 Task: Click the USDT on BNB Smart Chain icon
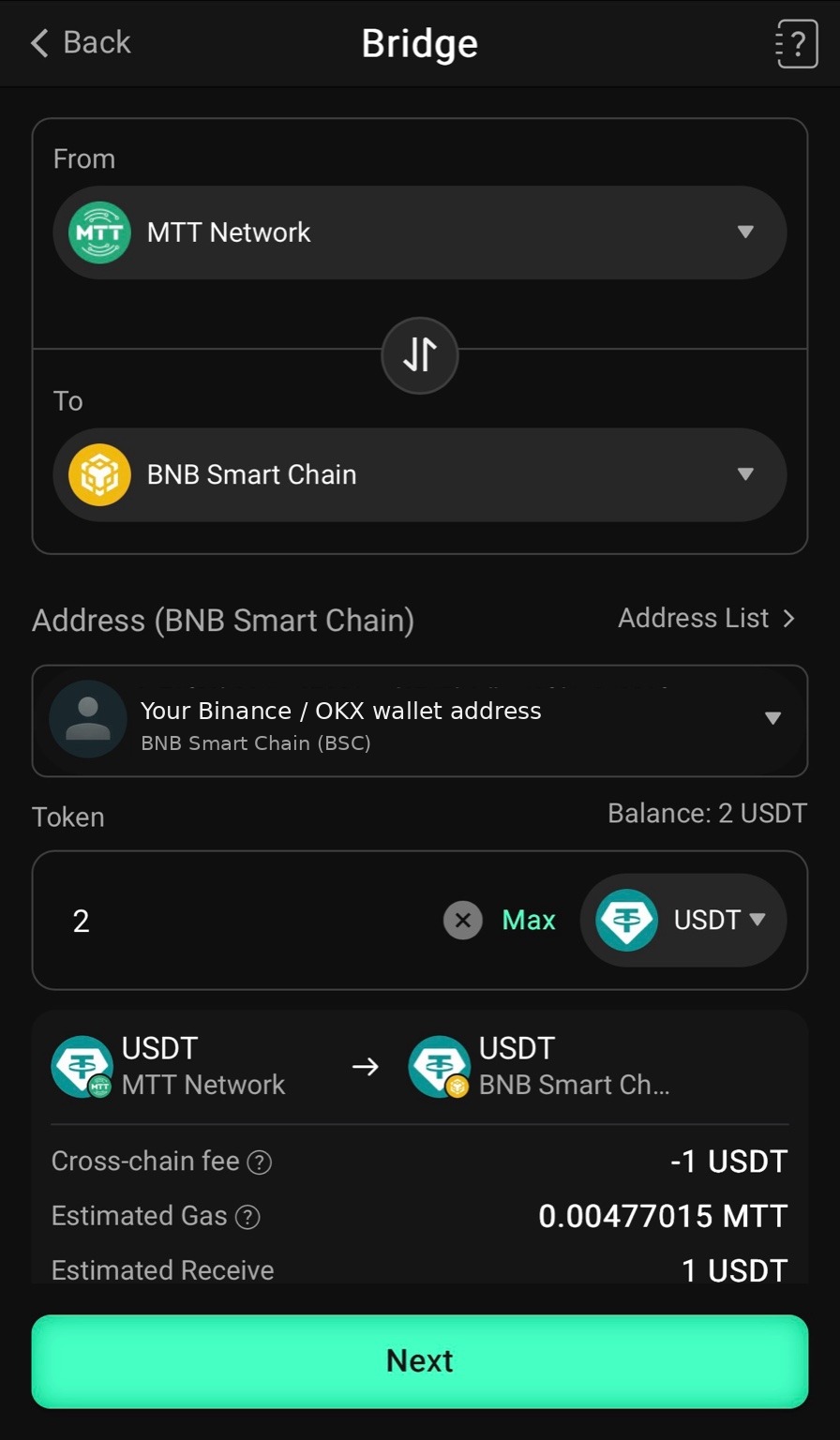coord(439,1066)
